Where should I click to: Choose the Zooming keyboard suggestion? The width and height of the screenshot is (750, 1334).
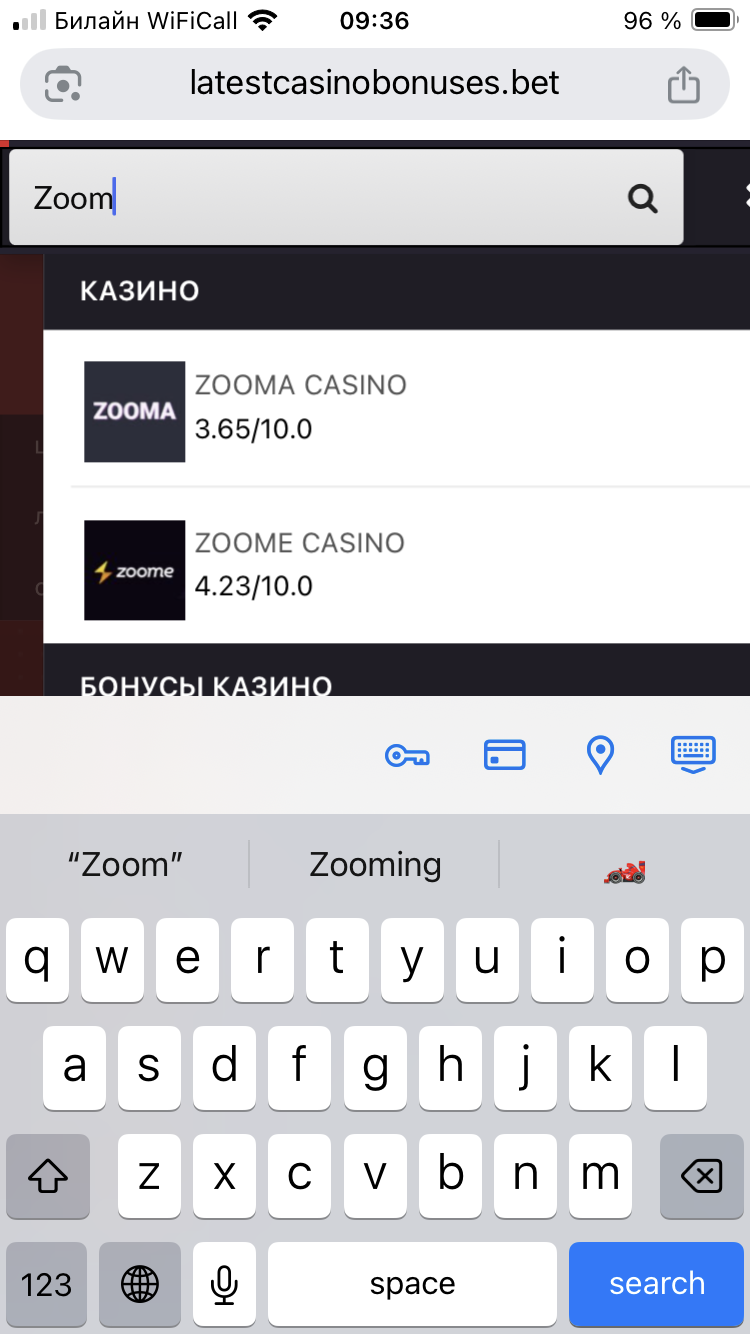coord(375,864)
